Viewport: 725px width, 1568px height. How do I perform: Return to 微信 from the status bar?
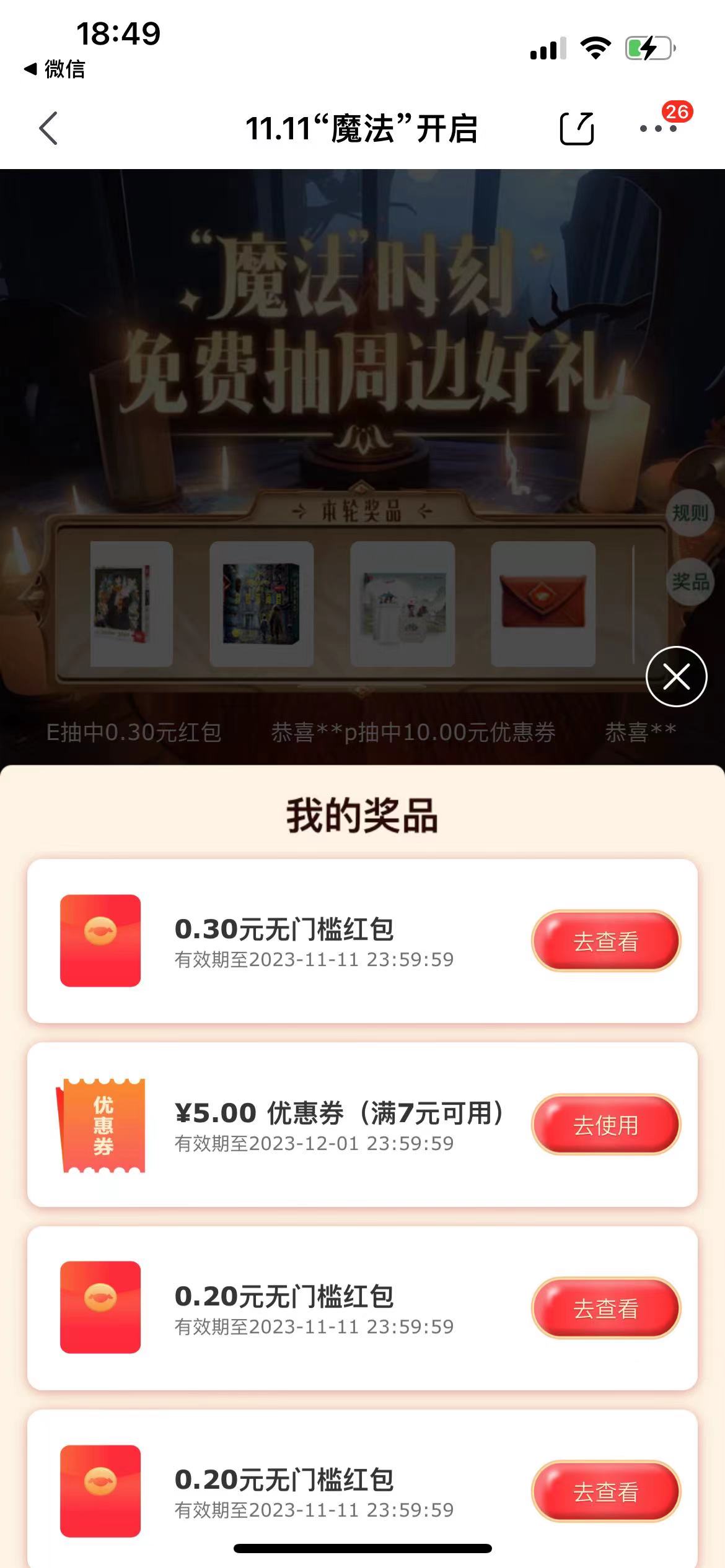tap(55, 69)
